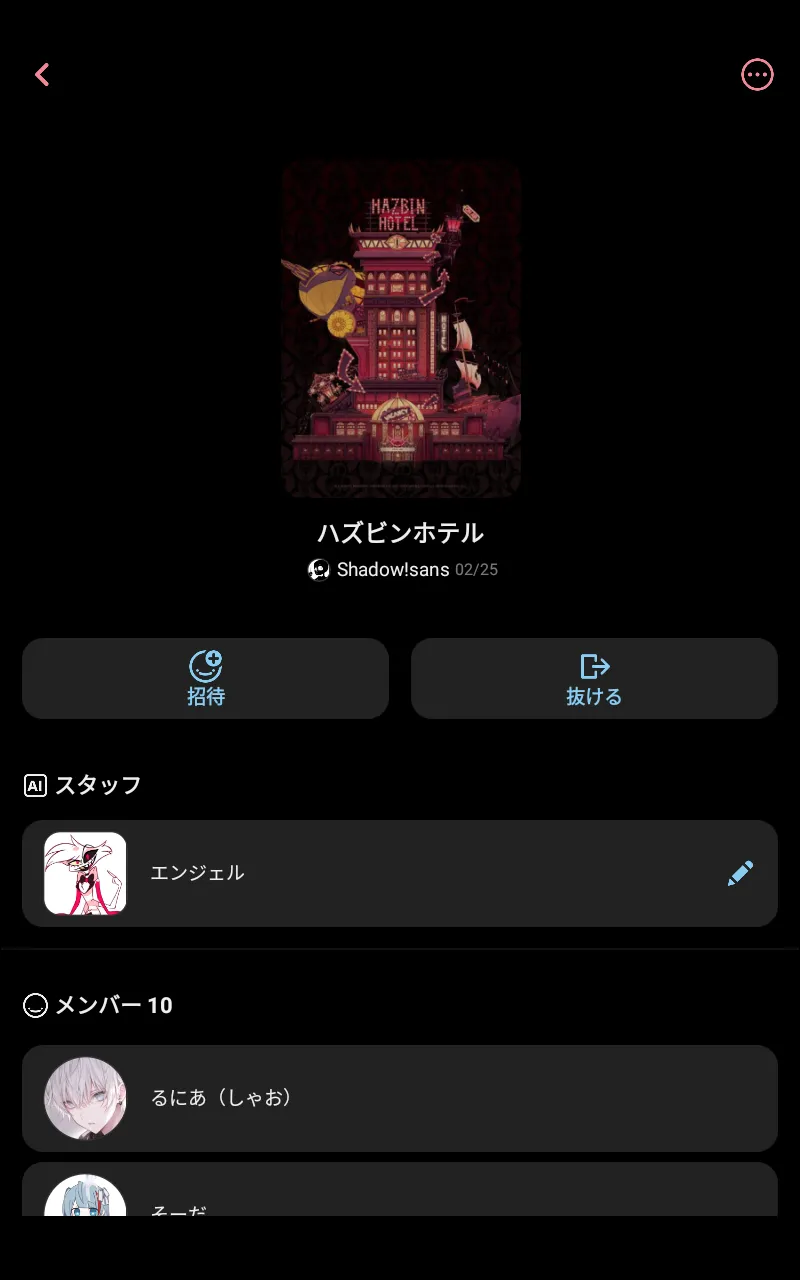Leave the group with 抜ける

(x=594, y=678)
